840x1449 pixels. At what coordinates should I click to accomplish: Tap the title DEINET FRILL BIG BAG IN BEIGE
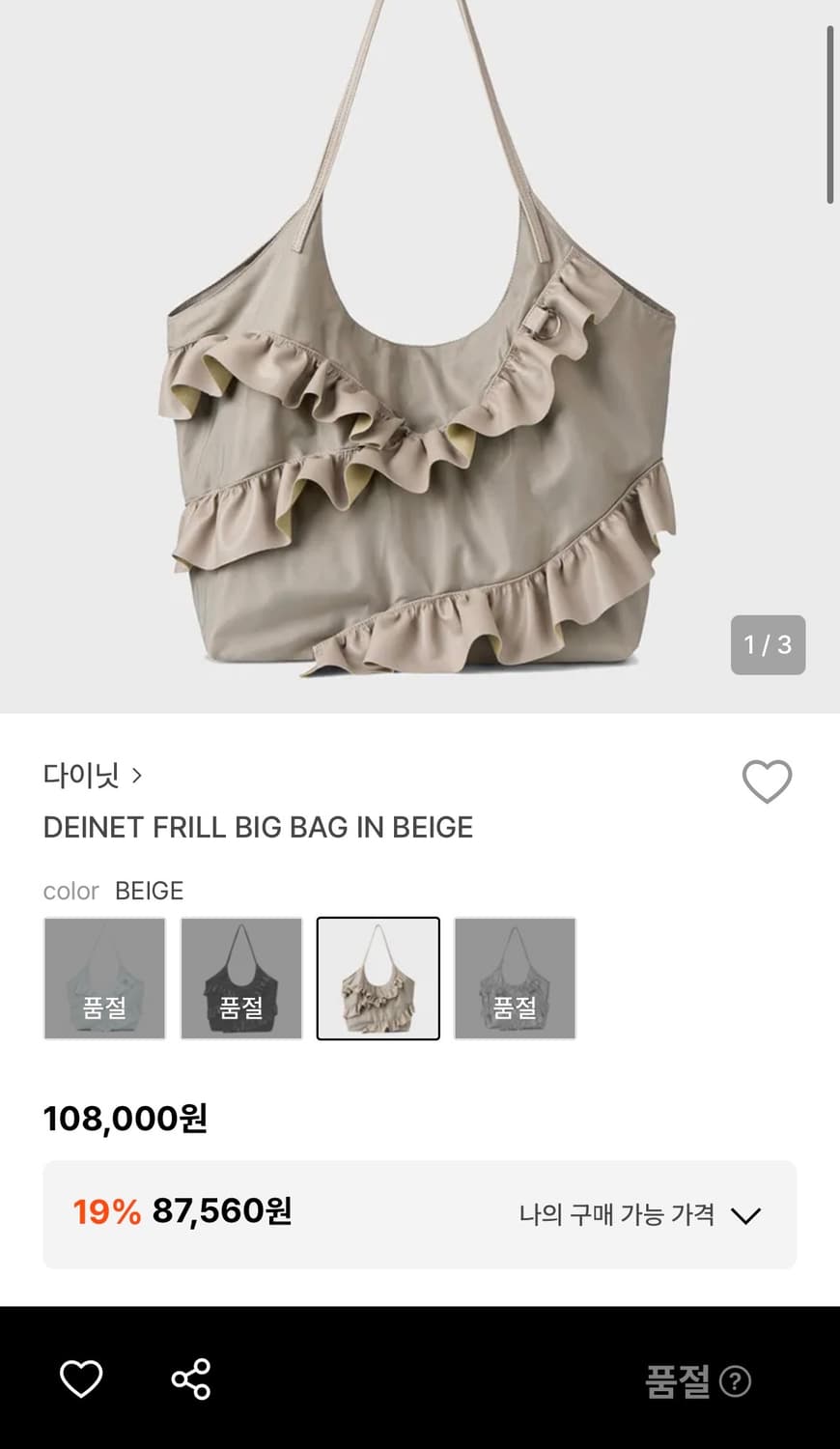click(258, 828)
